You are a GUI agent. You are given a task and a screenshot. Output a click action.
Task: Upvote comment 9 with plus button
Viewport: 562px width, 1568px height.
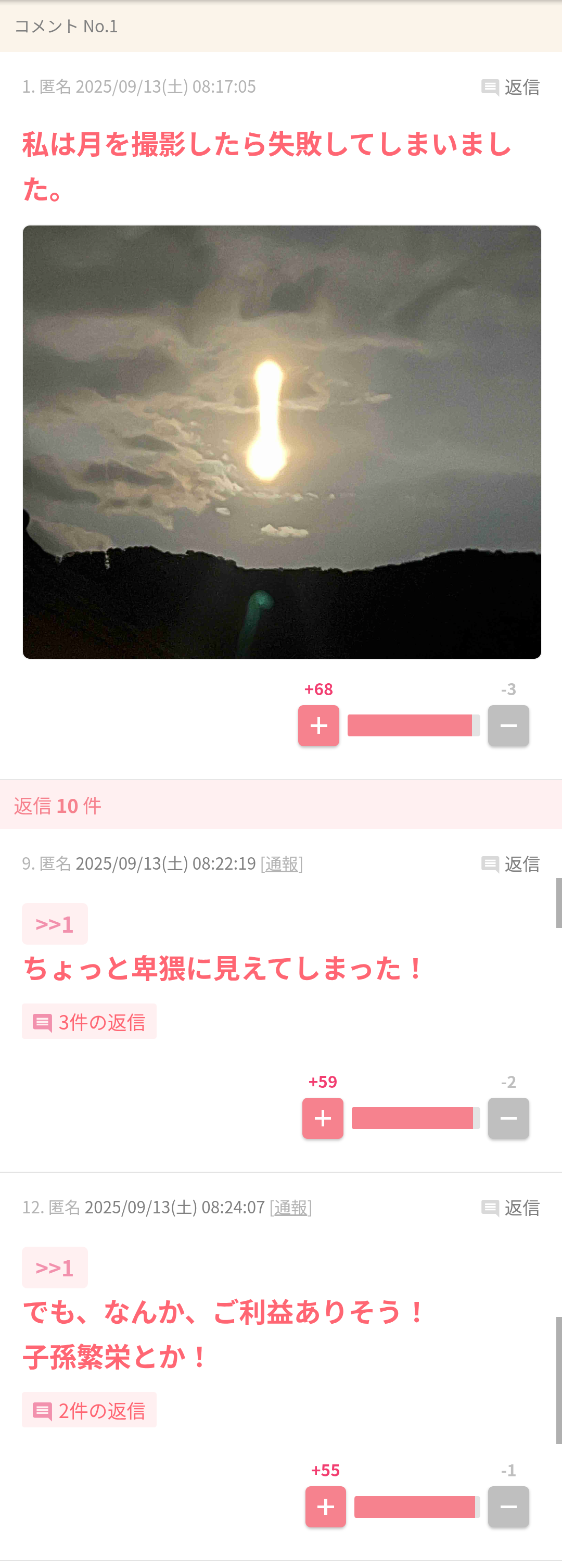(x=322, y=1118)
